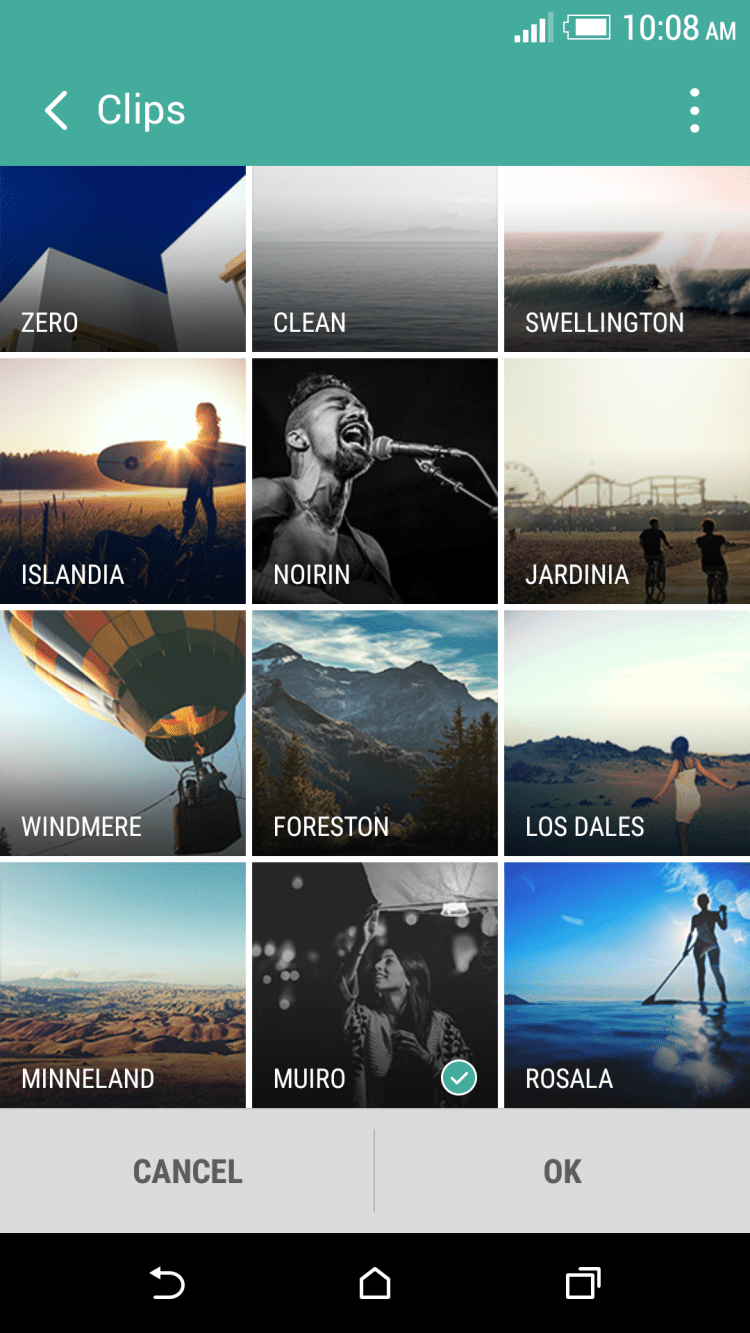Apply the Noirin theme
Viewport: 750px width, 1333px height.
coord(374,481)
